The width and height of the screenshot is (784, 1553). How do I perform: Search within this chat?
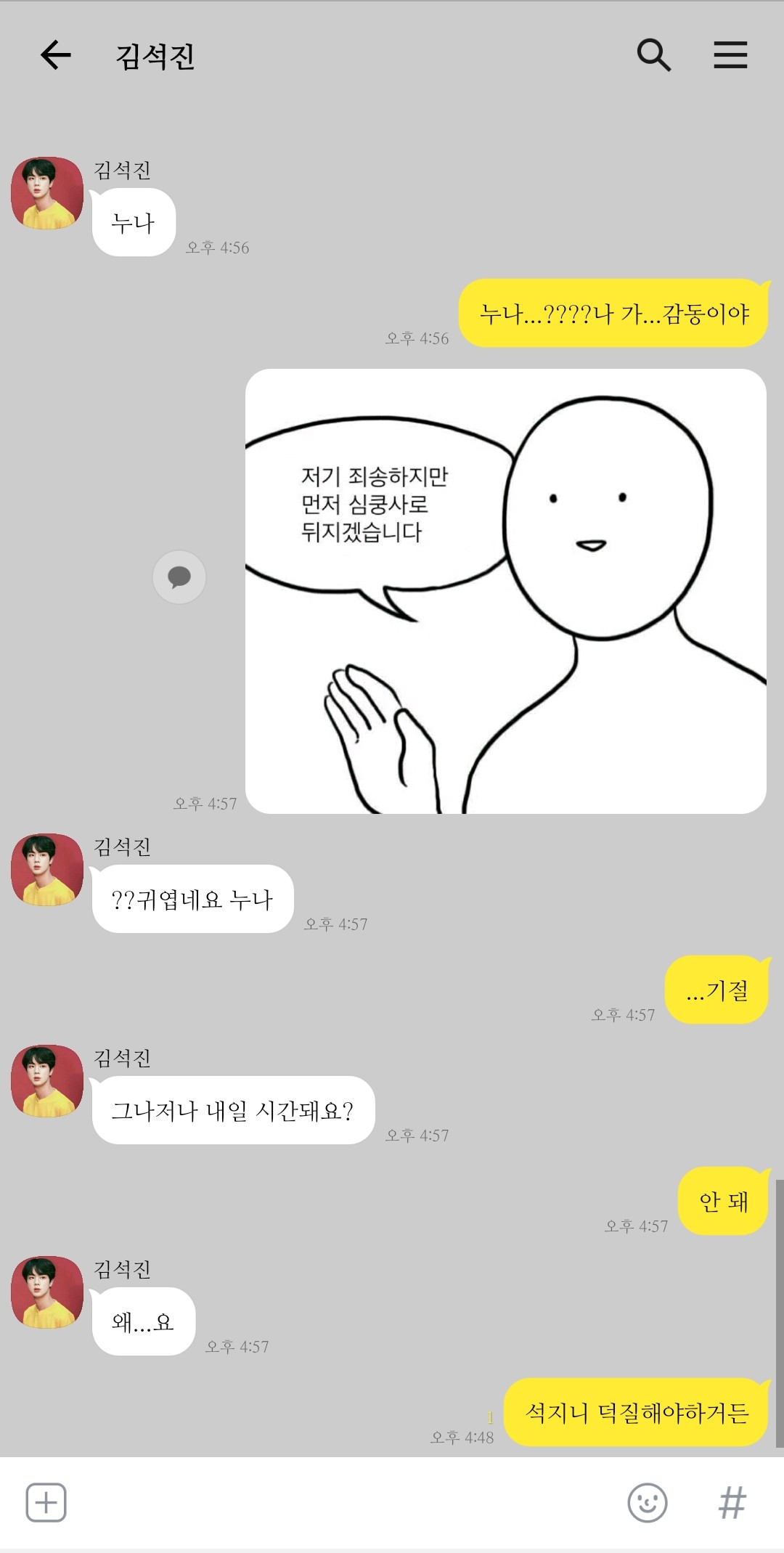(653, 55)
